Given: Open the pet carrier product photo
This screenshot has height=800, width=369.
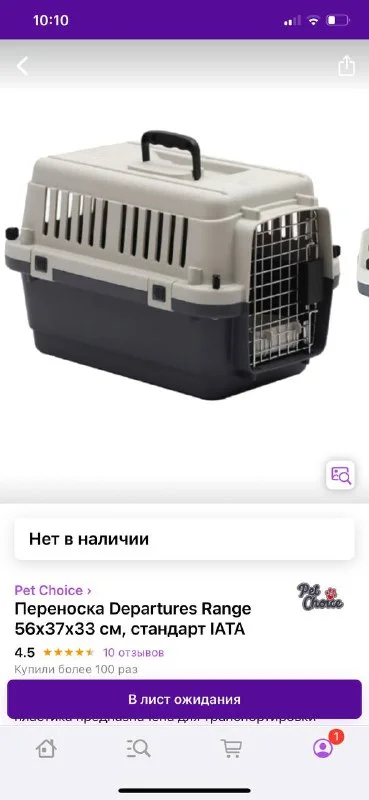Looking at the screenshot, I should coord(174,265).
